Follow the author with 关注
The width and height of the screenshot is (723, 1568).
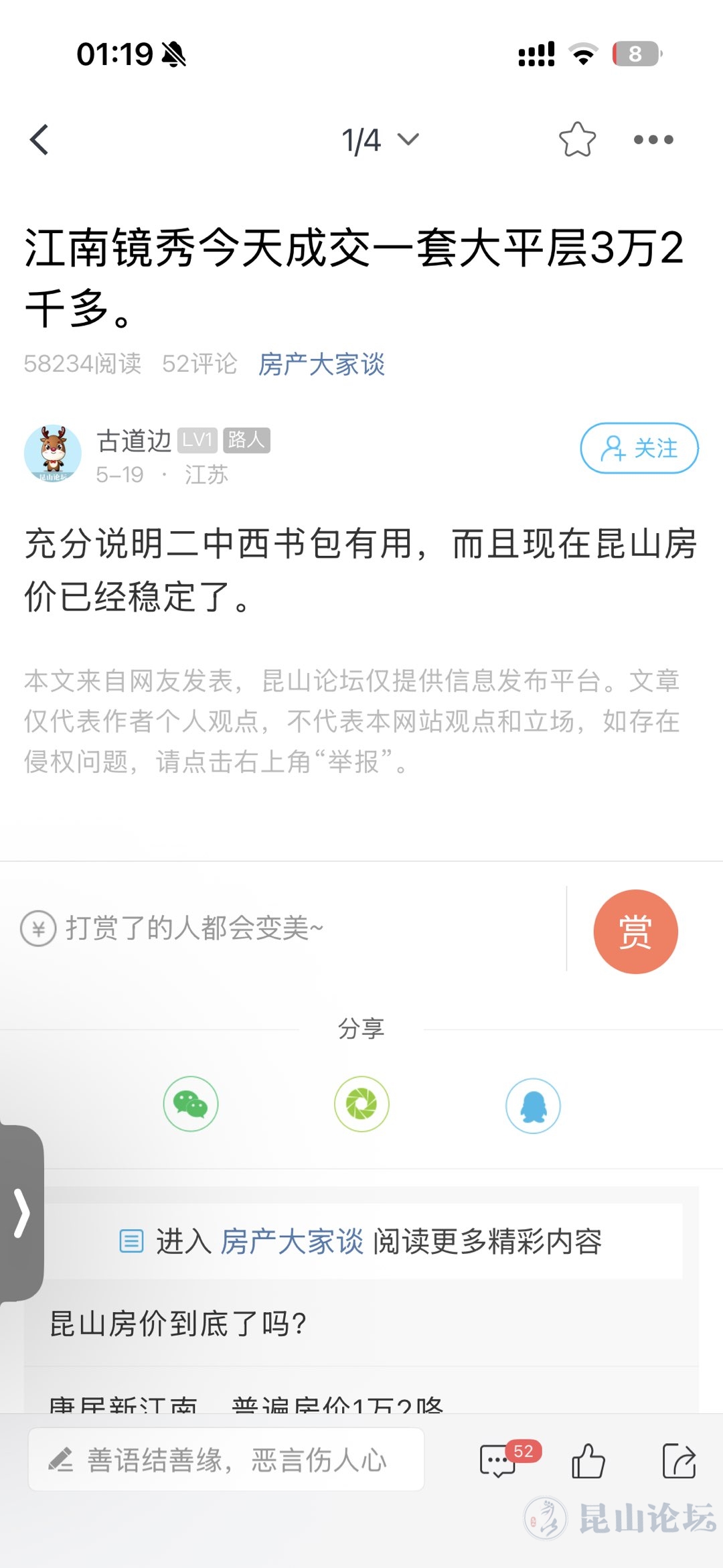(639, 448)
